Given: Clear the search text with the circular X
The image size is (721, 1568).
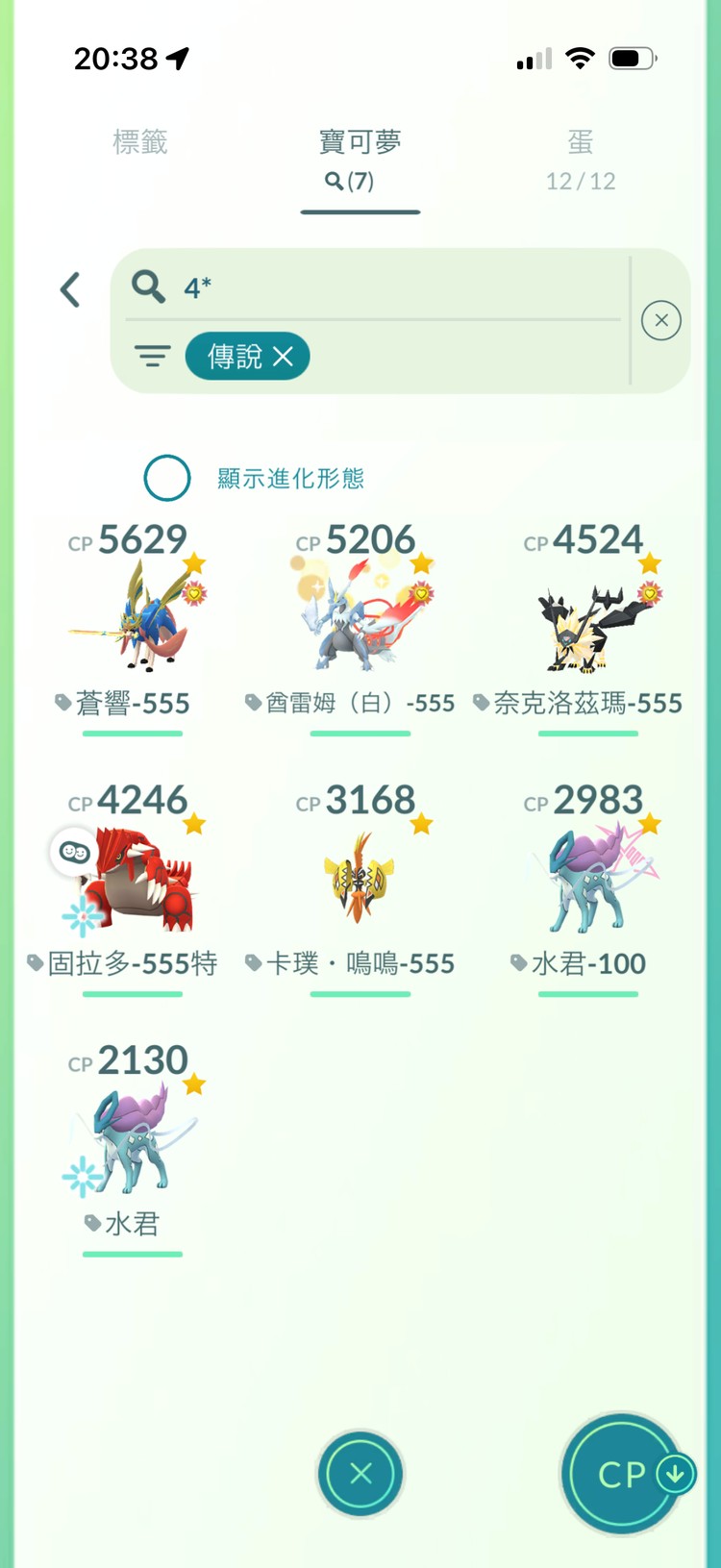Looking at the screenshot, I should 661,319.
